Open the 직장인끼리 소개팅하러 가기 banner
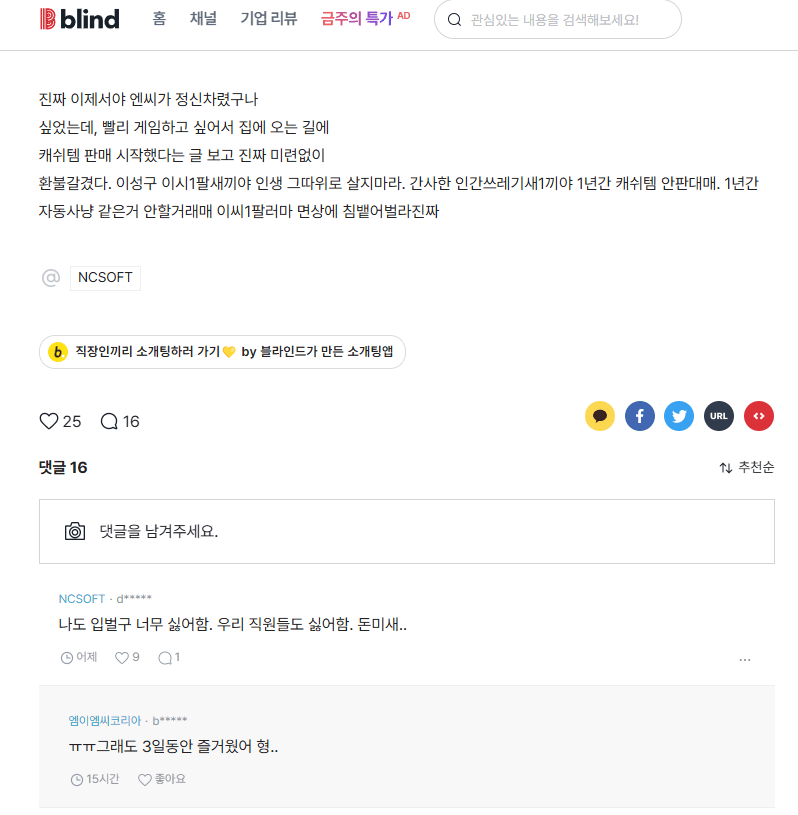Screen dimensions: 798x815 point(222,352)
